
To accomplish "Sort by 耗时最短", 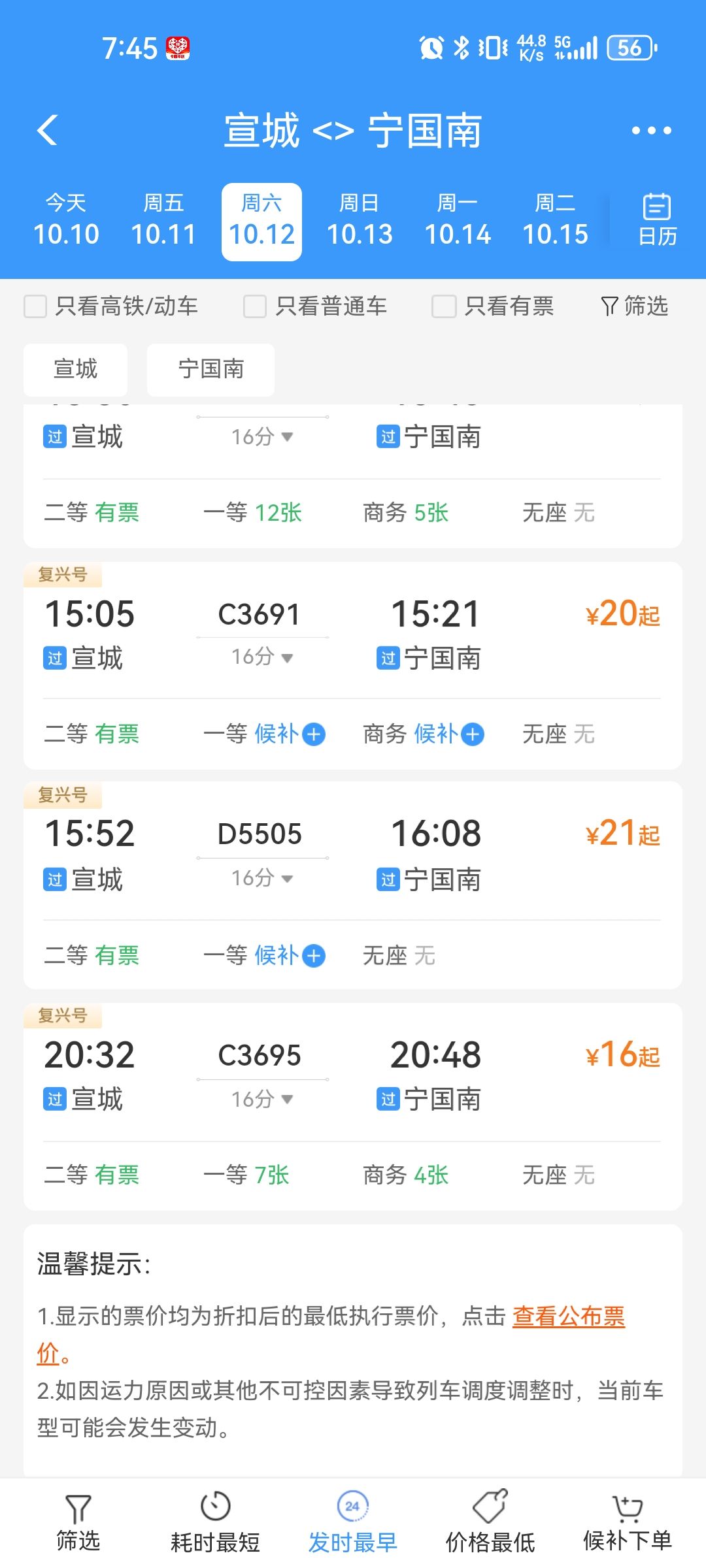I will (215, 1522).
